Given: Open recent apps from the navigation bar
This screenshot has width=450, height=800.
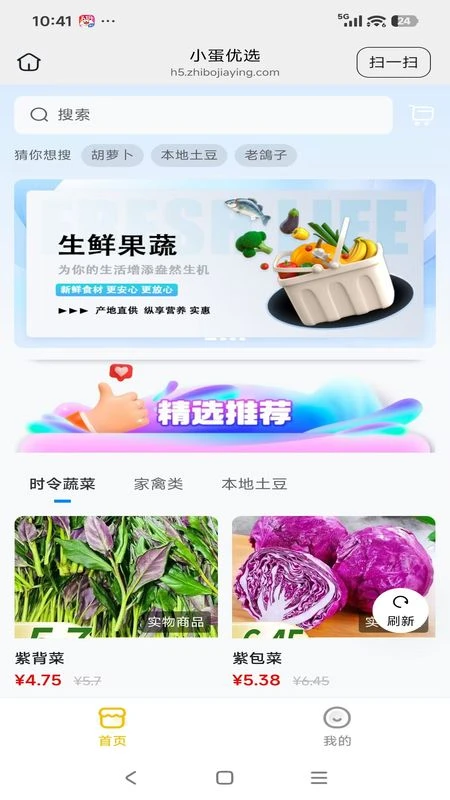Looking at the screenshot, I should [x=319, y=778].
